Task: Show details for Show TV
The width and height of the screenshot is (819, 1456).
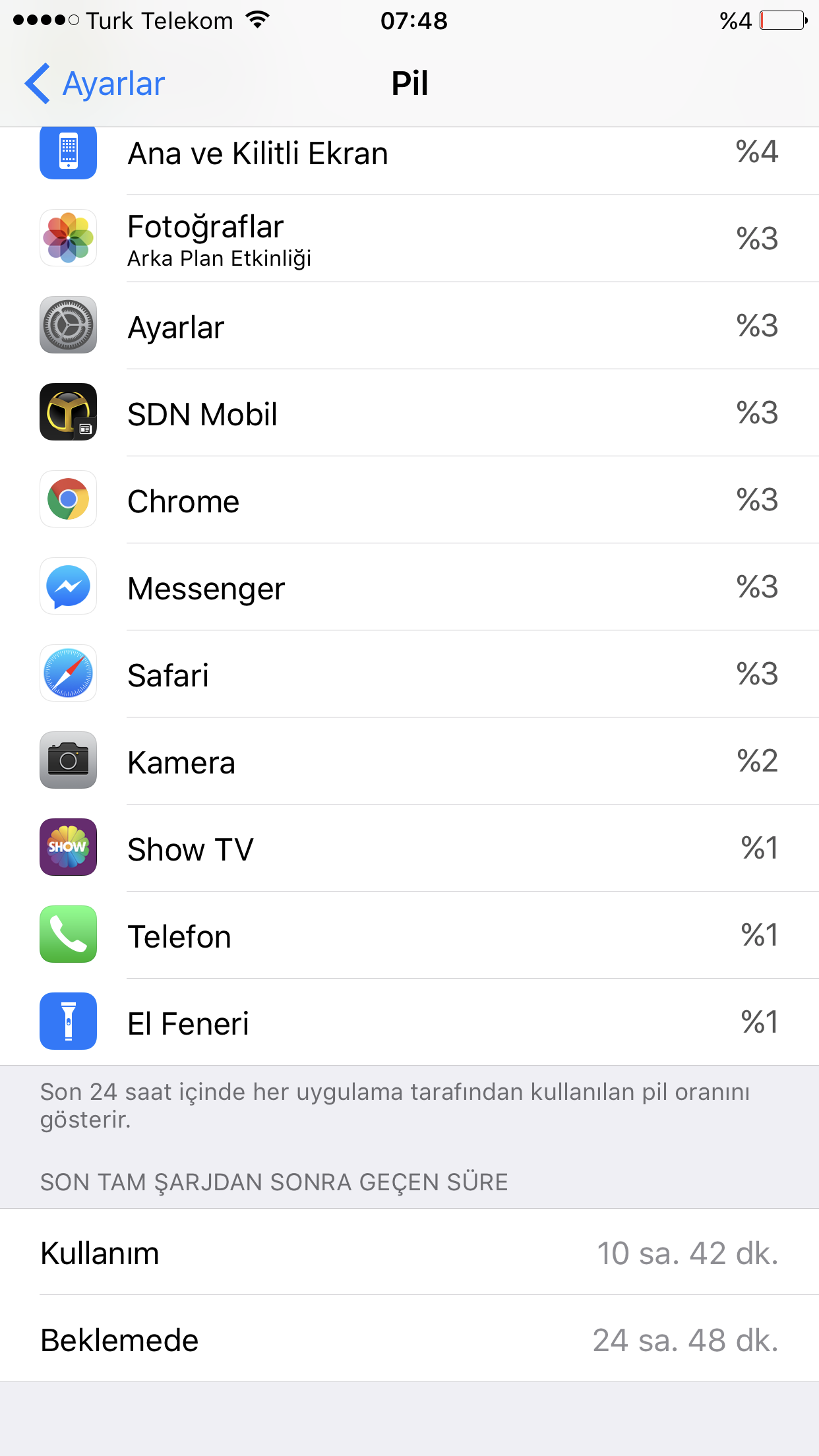Action: coord(409,848)
